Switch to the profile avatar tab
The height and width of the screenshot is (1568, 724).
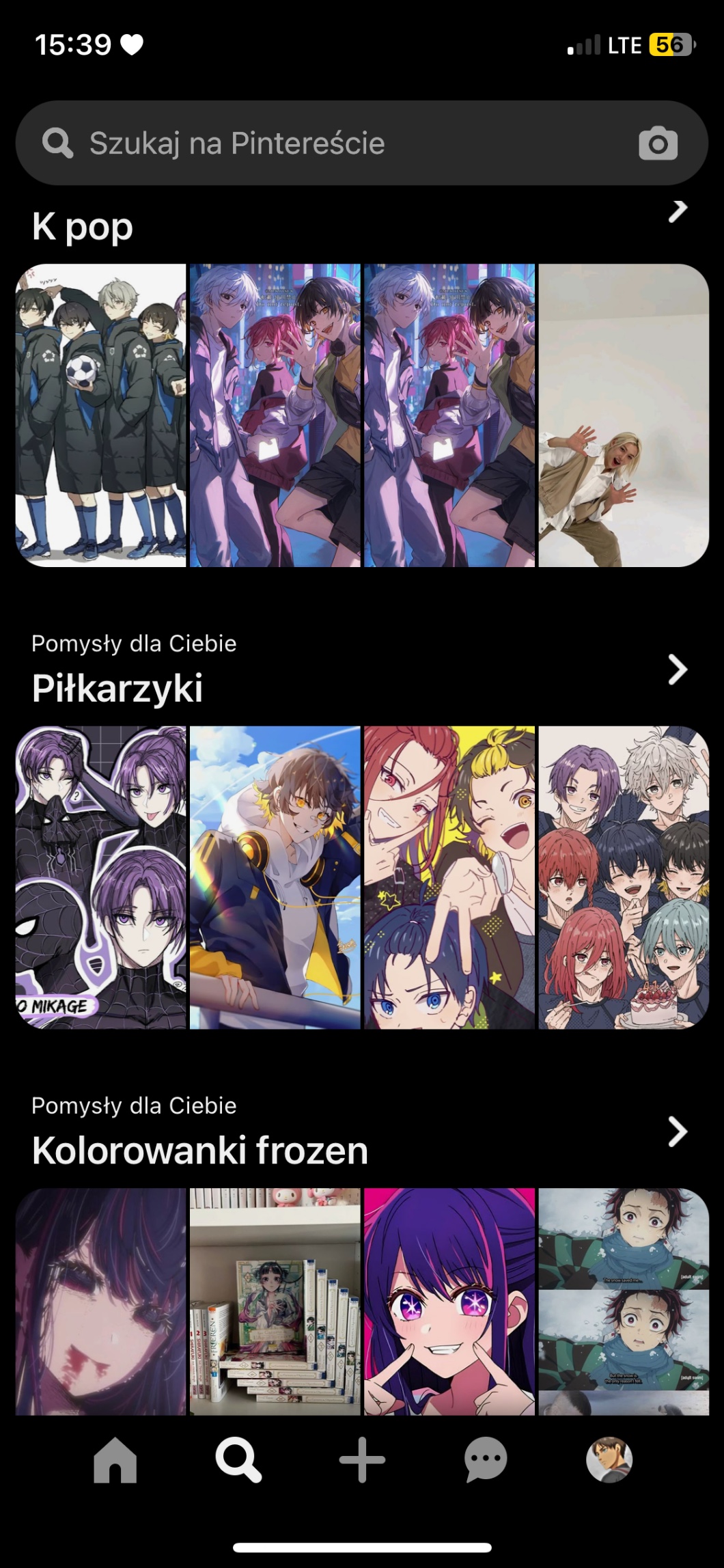[609, 1460]
